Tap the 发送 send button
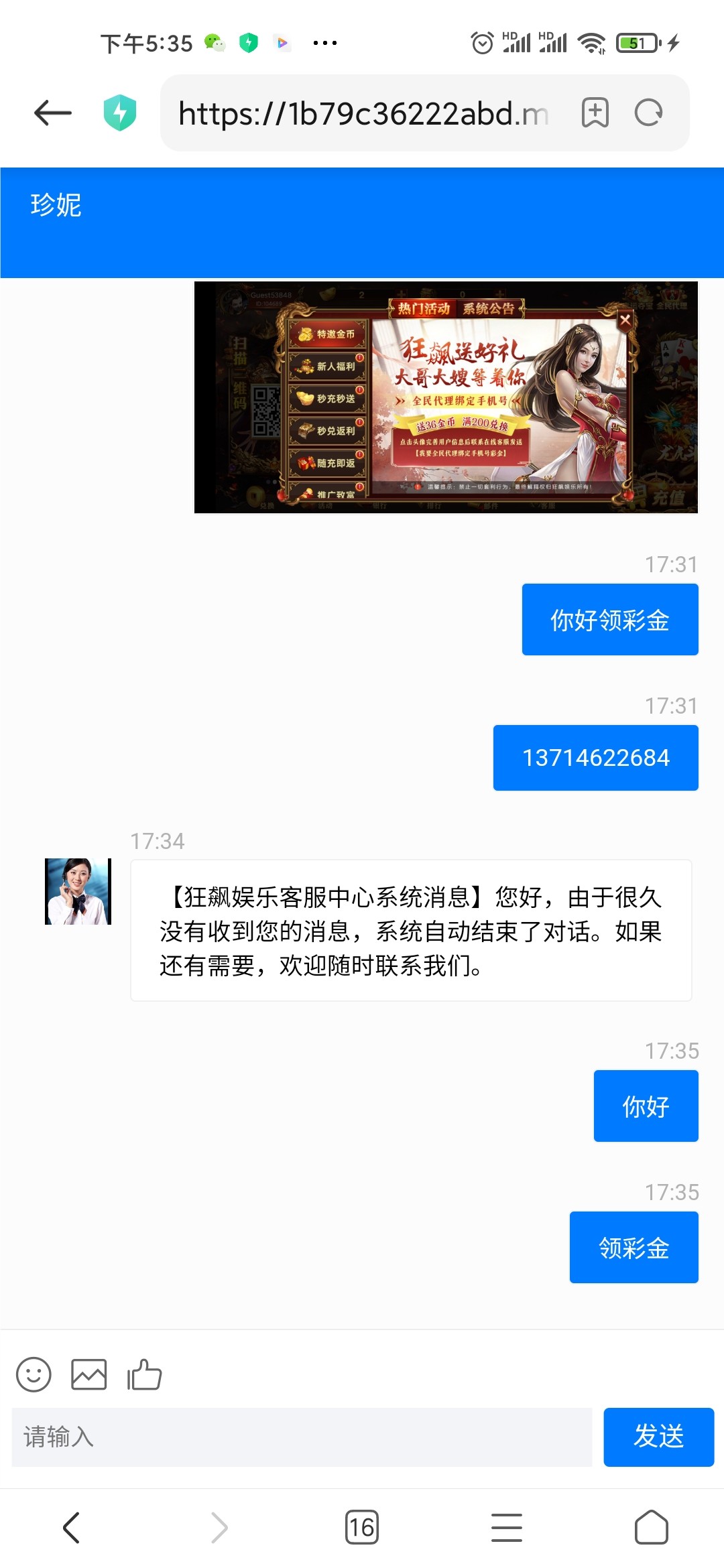The height and width of the screenshot is (1568, 724). (658, 1437)
